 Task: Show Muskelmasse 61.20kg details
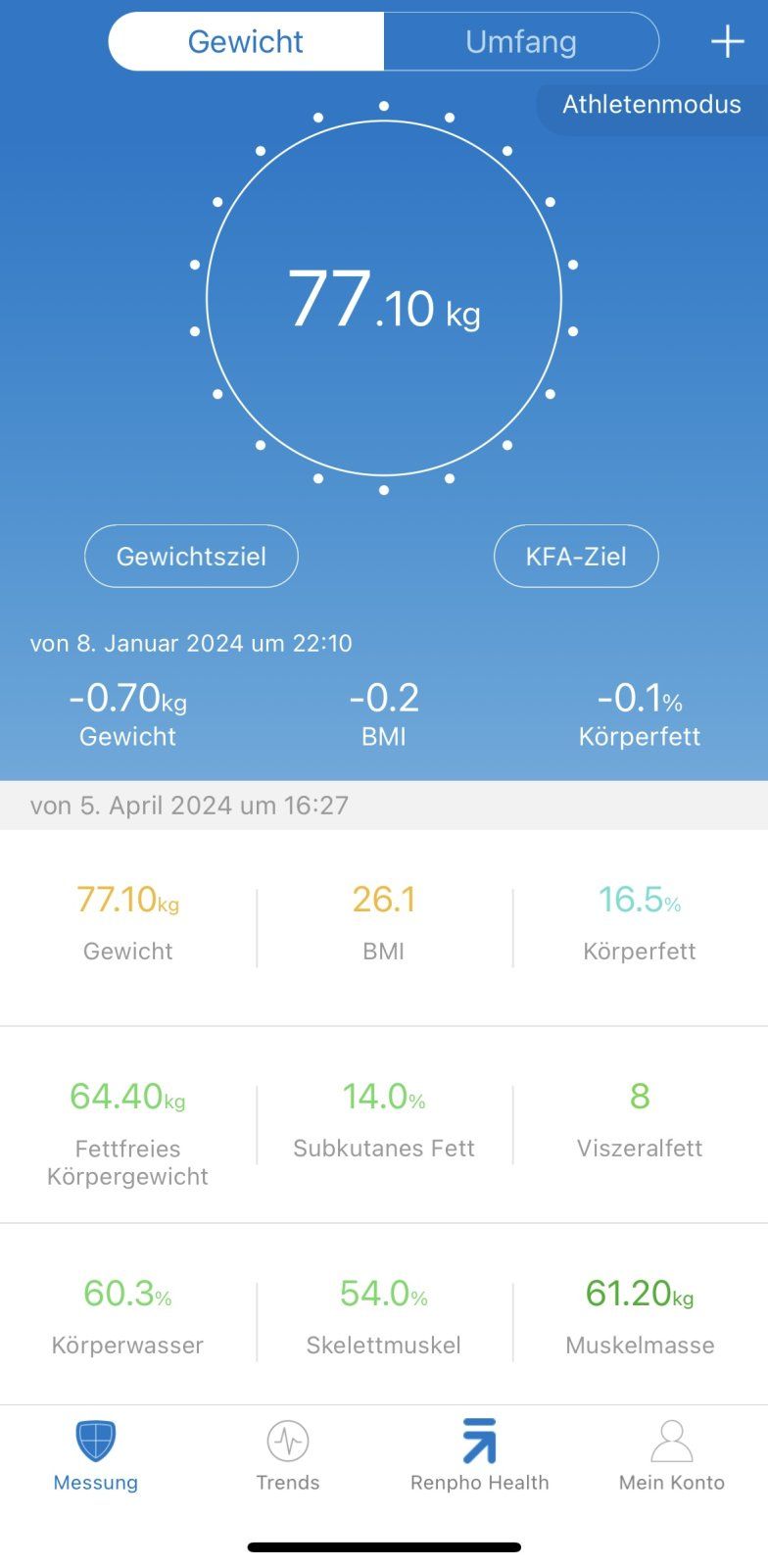tap(640, 1316)
